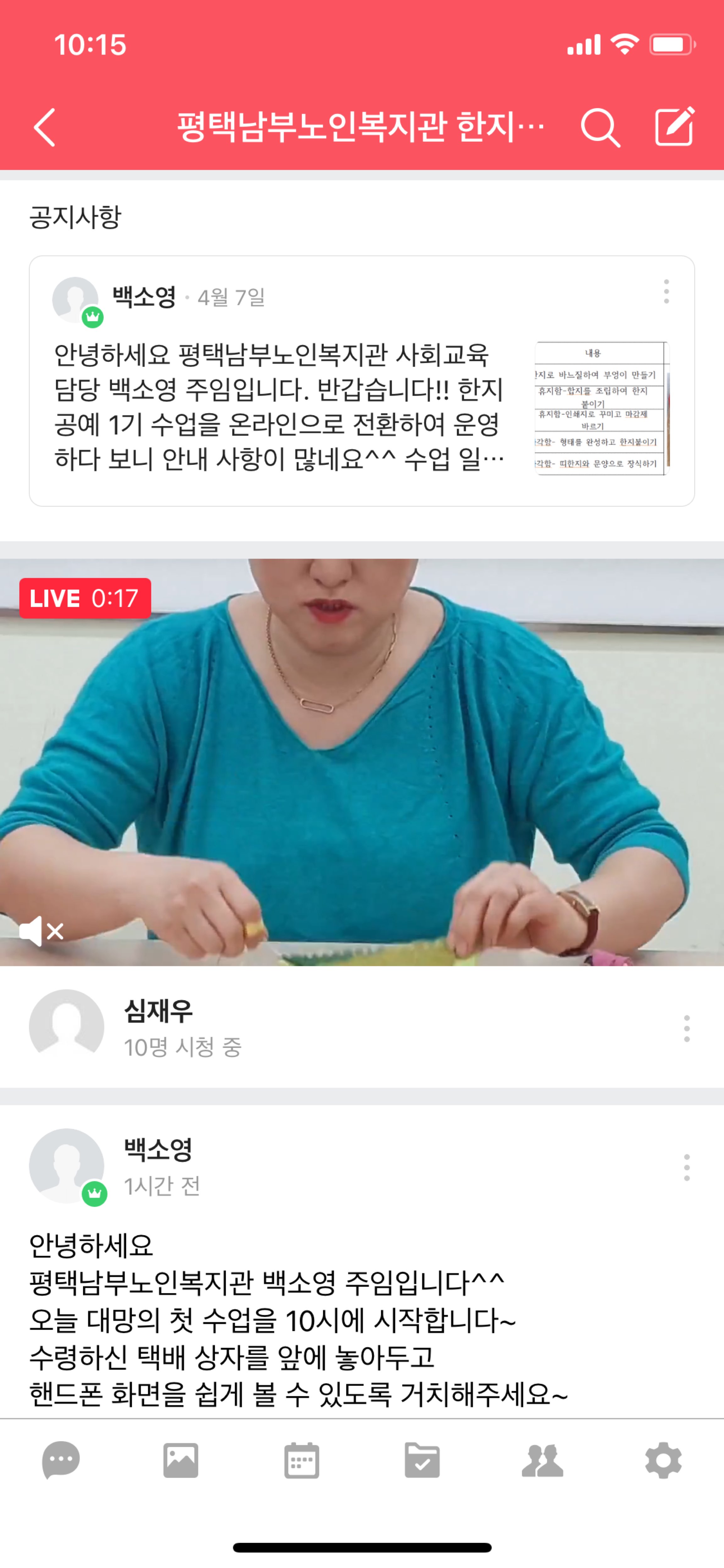Viewport: 724px width, 1568px height.
Task: Open options for 심재우's live post
Action: point(686,1029)
